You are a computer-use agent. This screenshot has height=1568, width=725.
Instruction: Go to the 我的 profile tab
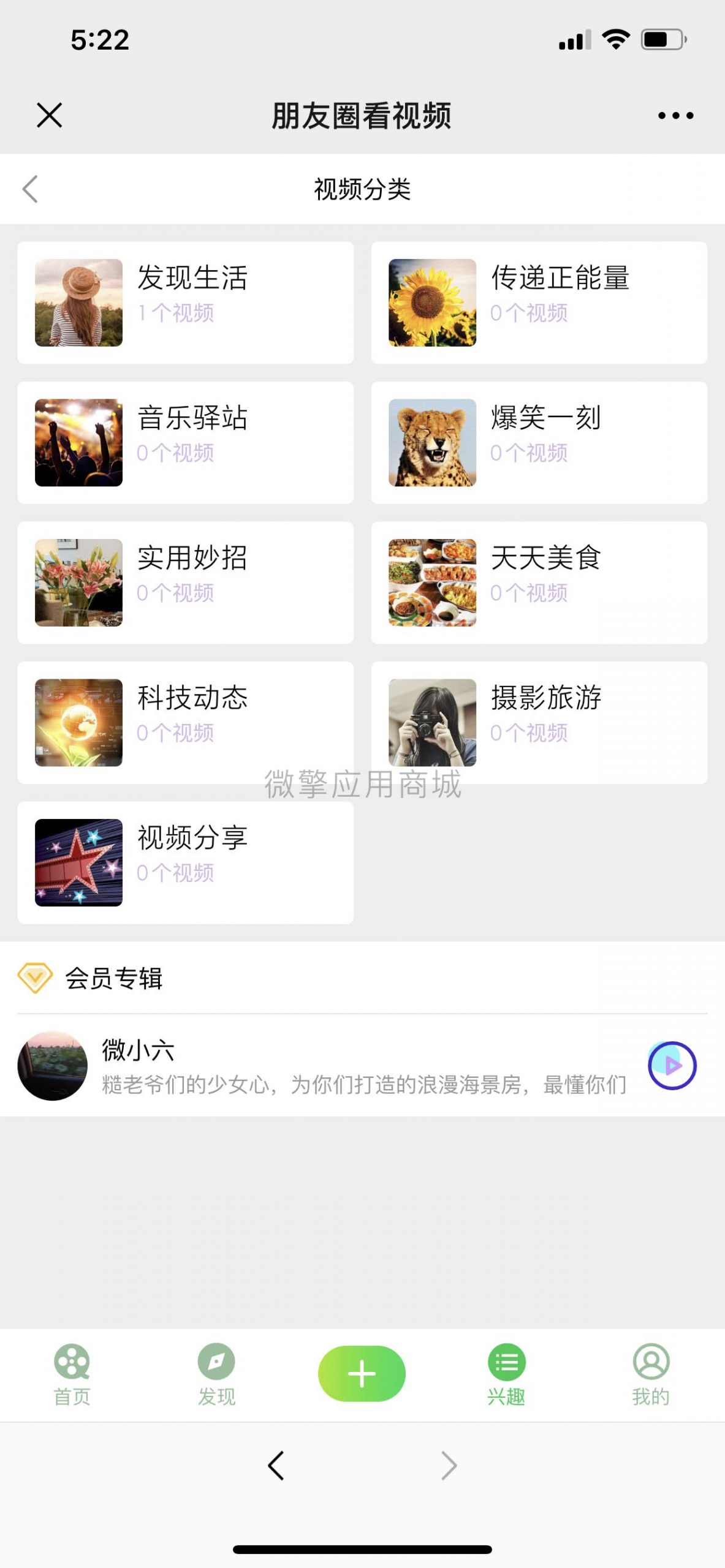[651, 1374]
